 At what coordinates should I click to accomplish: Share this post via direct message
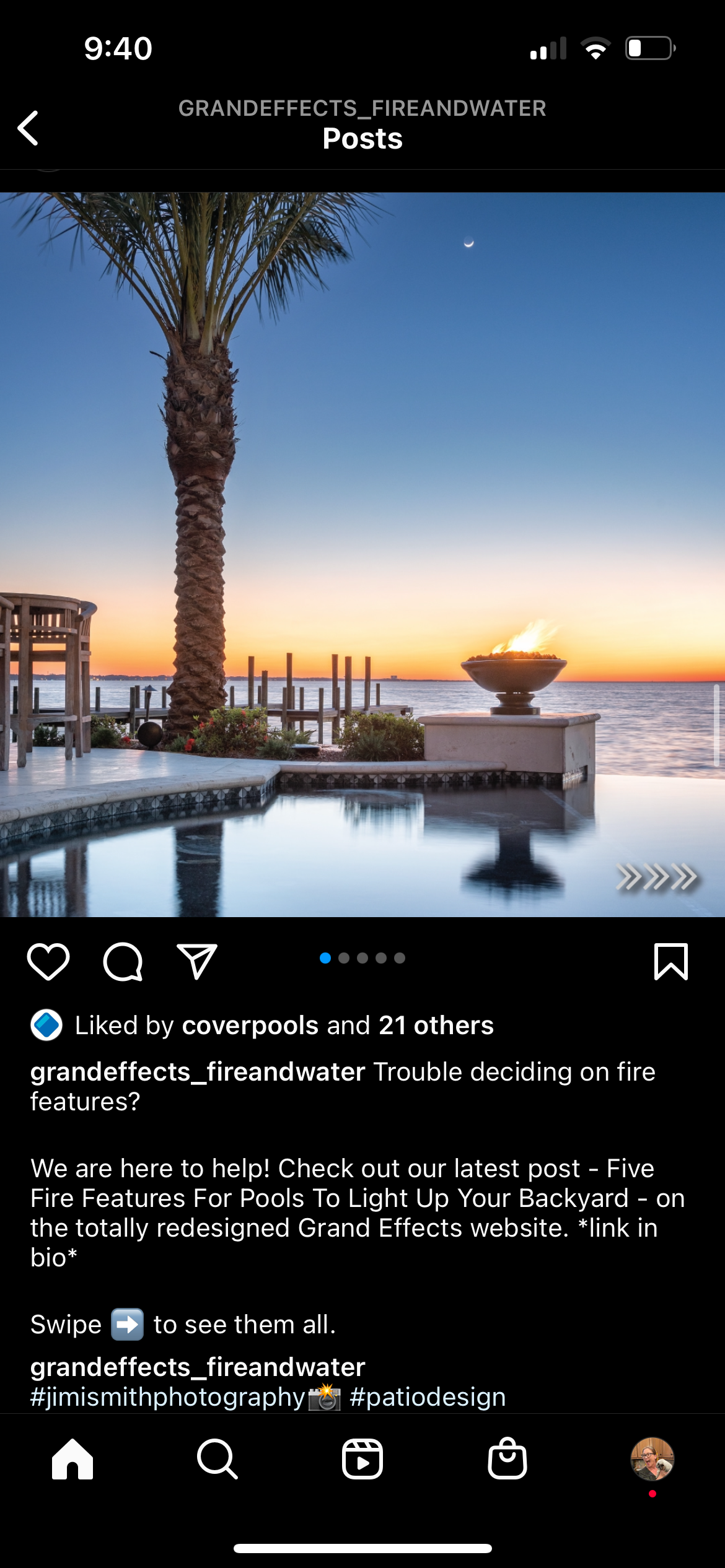coord(197,962)
